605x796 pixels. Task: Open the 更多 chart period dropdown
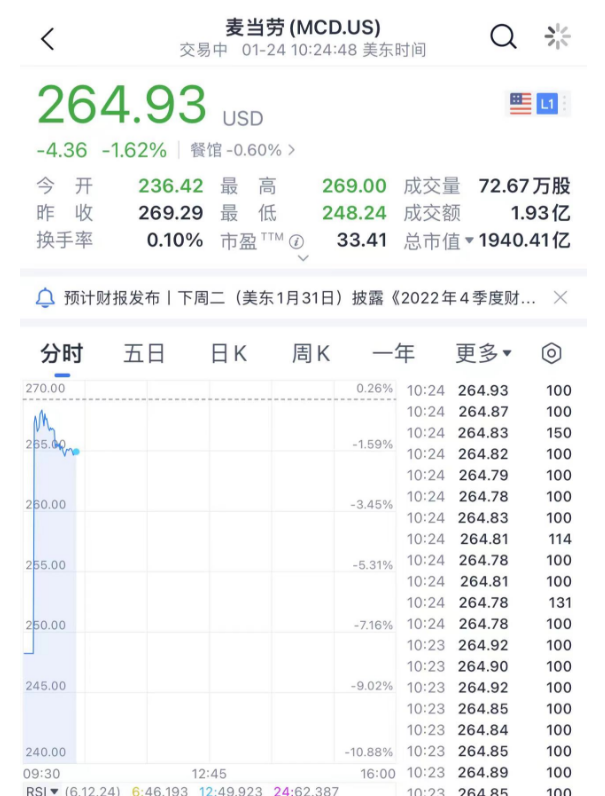483,353
